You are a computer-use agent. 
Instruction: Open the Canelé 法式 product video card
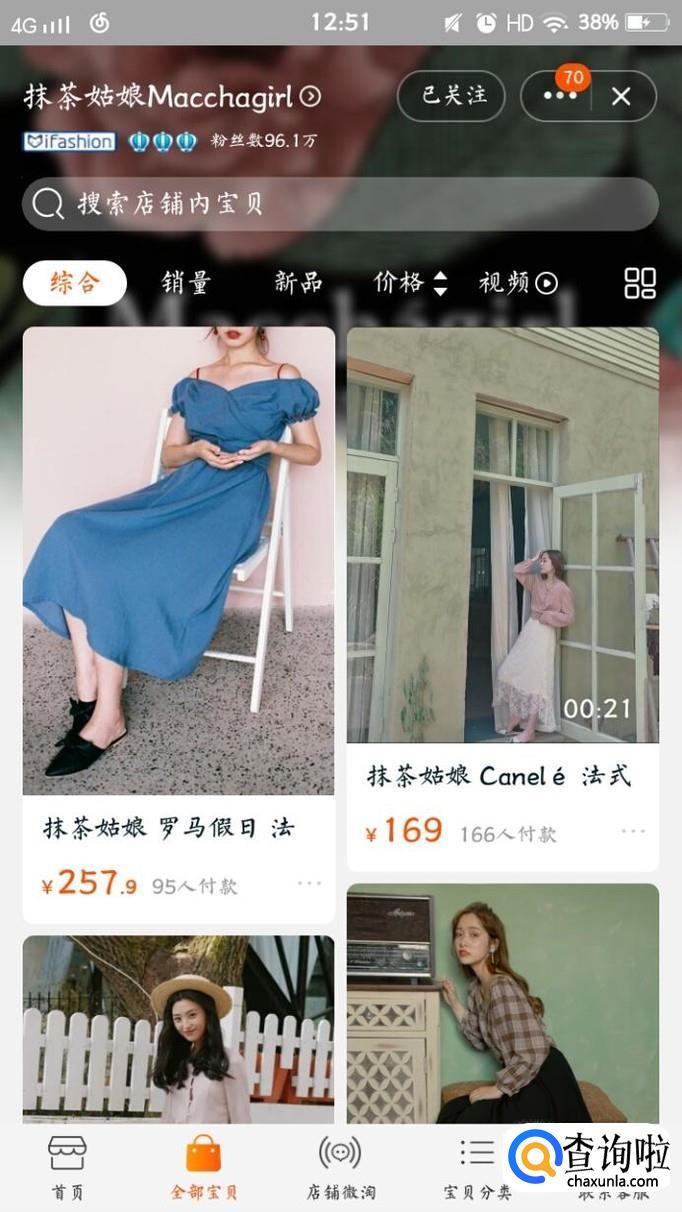tap(502, 535)
